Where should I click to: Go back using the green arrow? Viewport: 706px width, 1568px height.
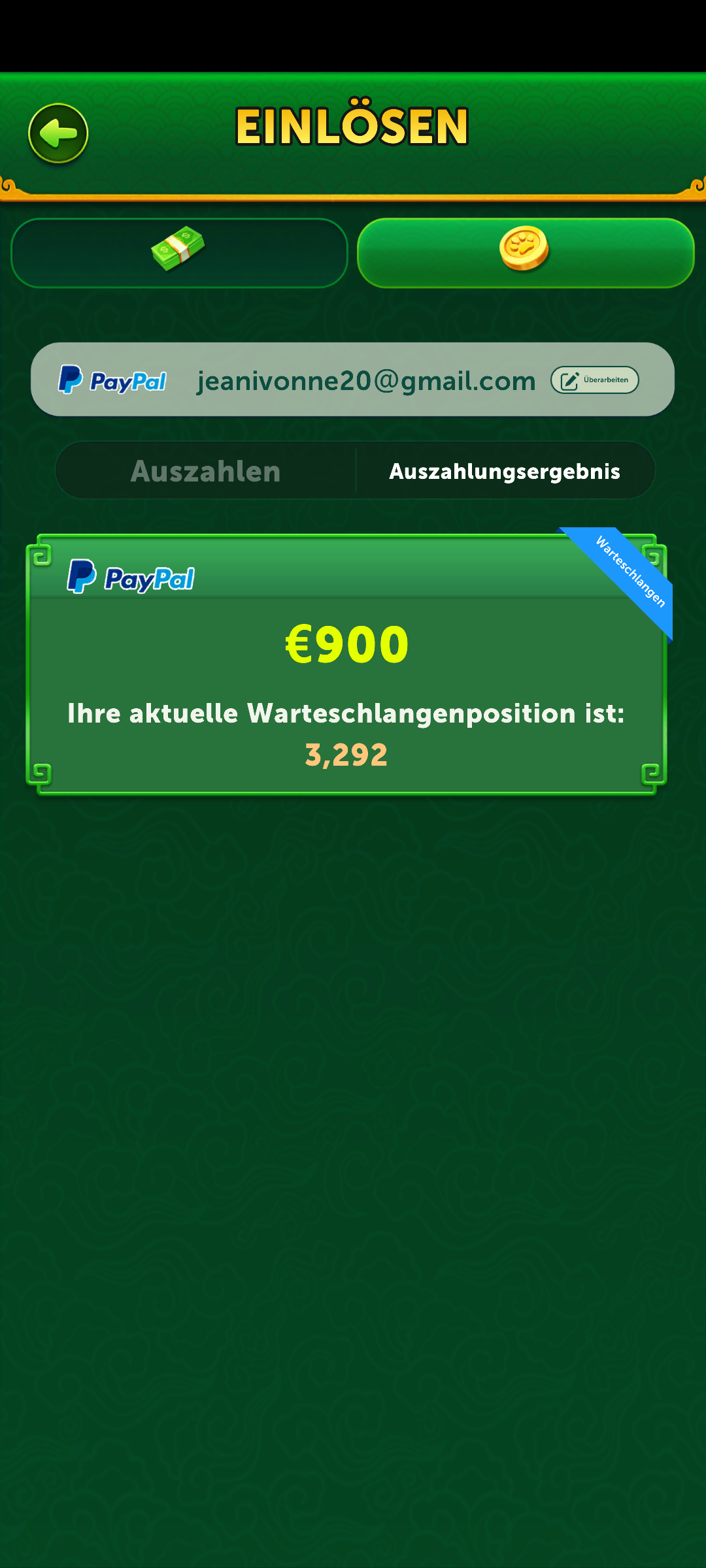tap(58, 134)
